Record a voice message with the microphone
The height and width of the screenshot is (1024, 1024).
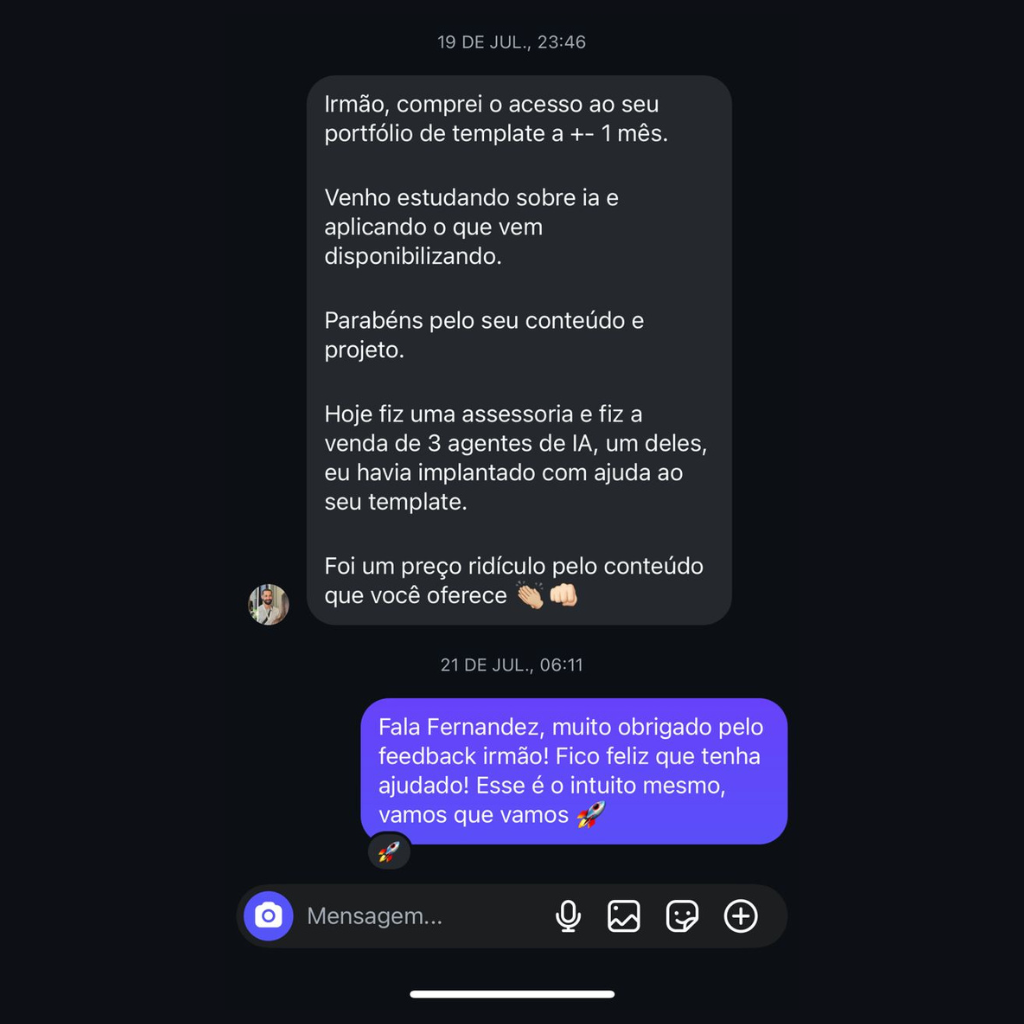click(568, 916)
